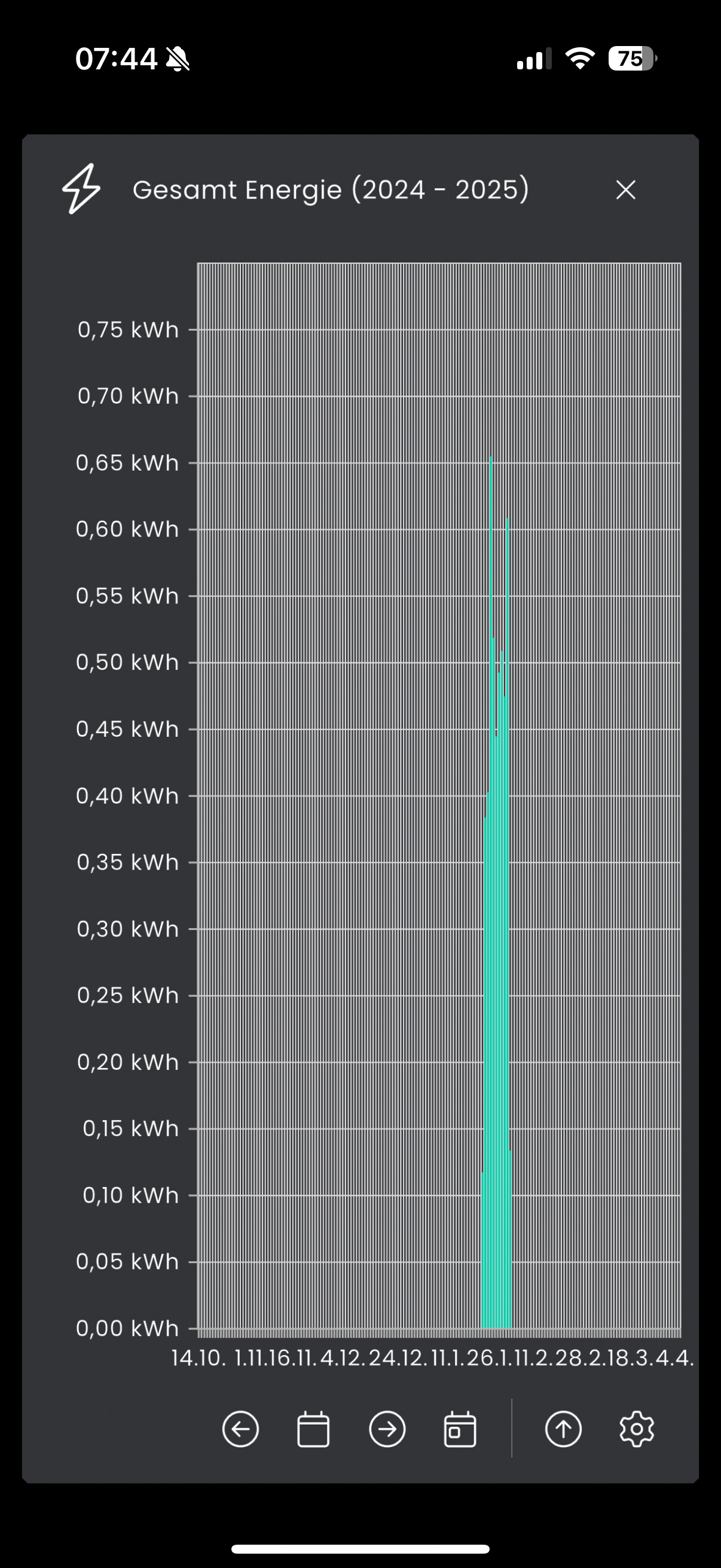Jump to today's date in the chart
721x1568 pixels.
pyautogui.click(x=460, y=1429)
